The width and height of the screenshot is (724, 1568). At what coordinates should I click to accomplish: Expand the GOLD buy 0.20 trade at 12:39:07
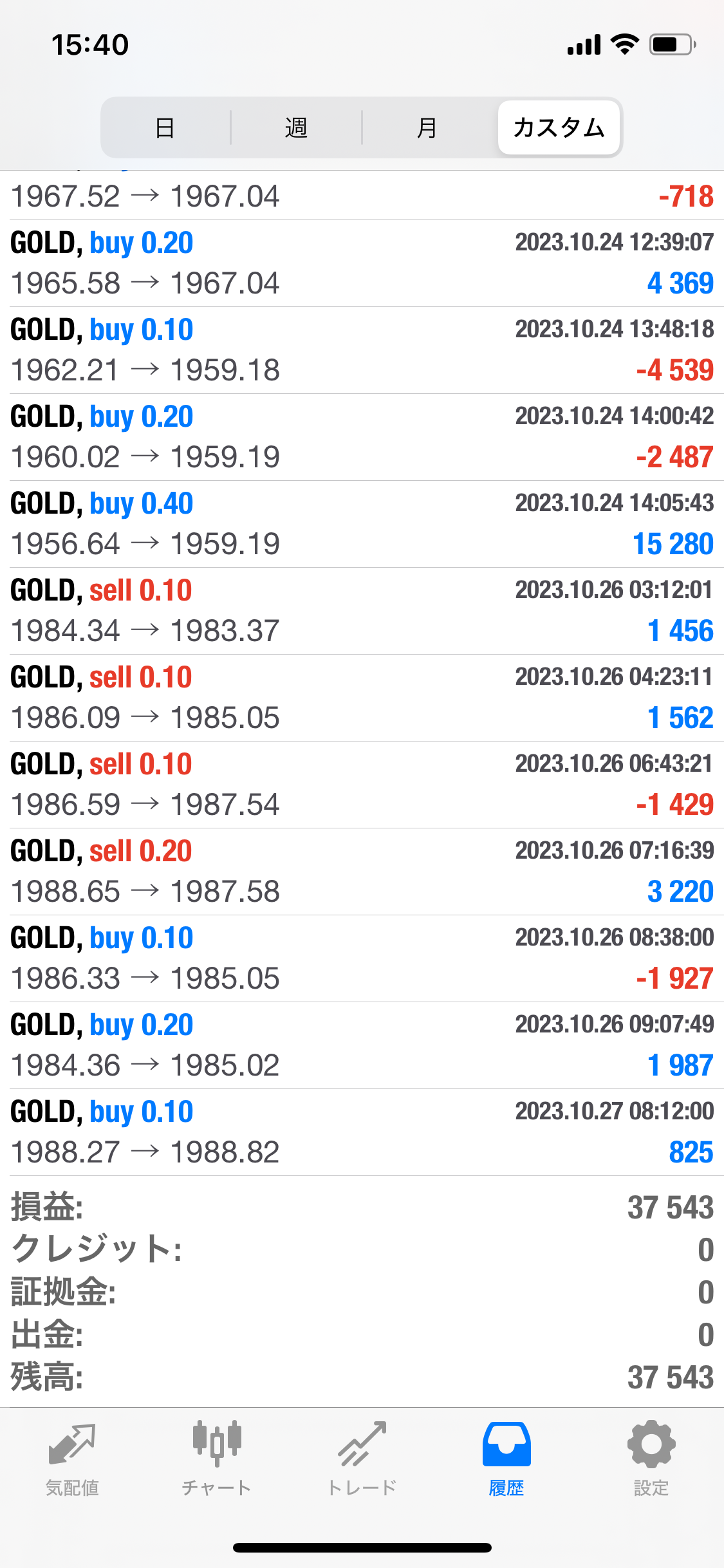[362, 263]
